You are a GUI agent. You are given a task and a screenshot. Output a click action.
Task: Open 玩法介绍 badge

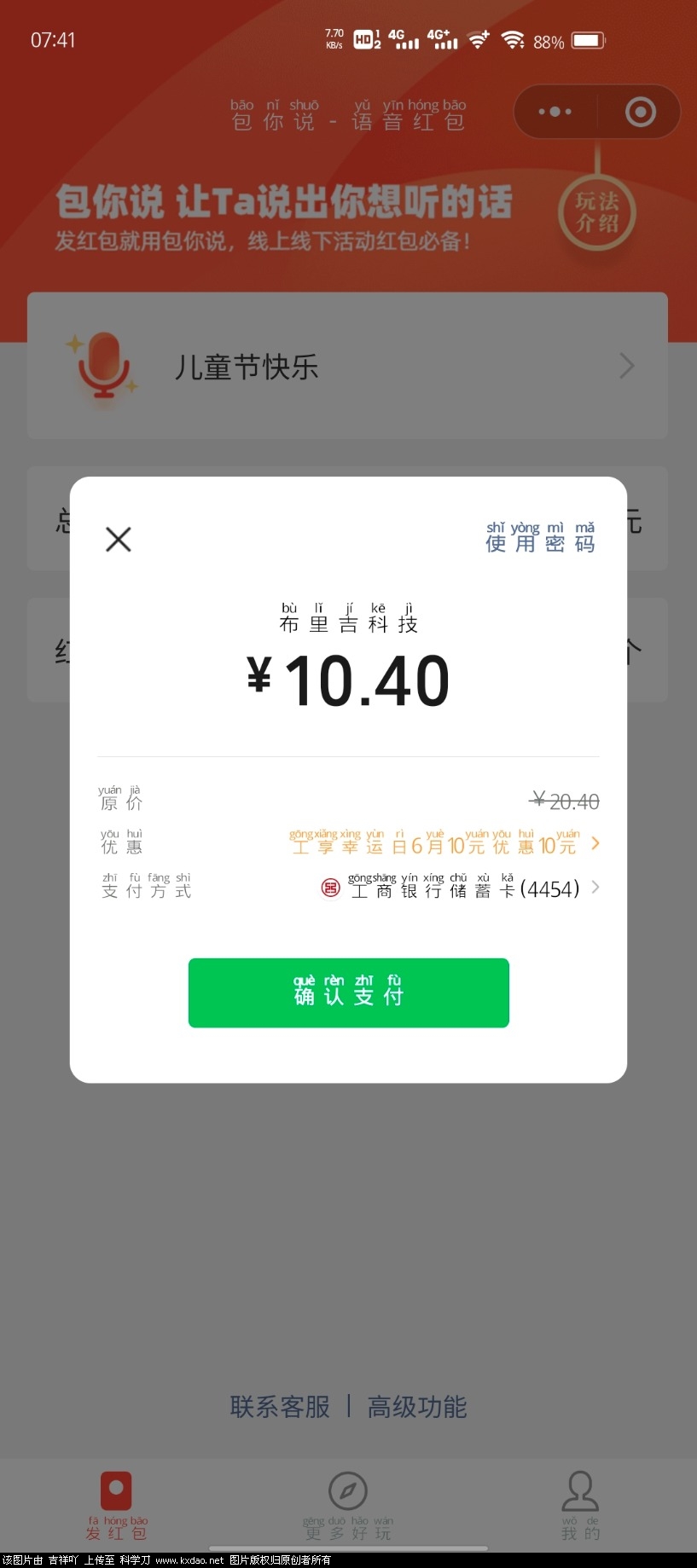pyautogui.click(x=597, y=212)
